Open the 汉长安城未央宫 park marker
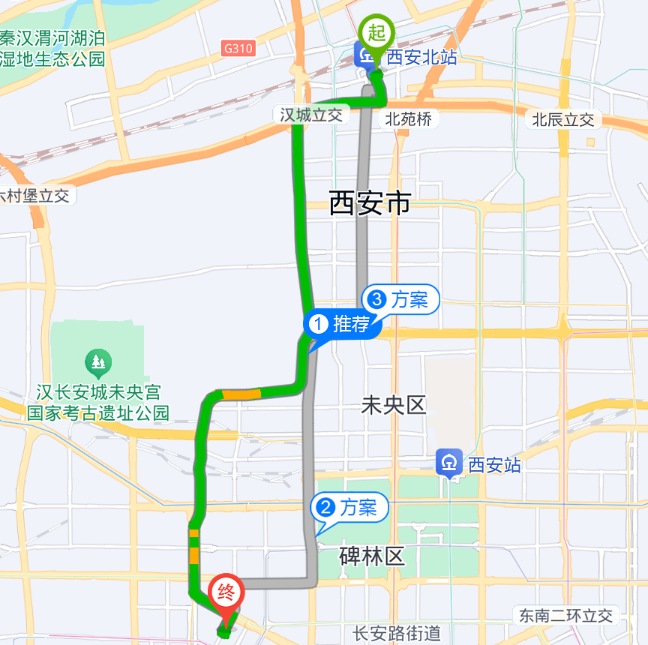This screenshot has height=645, width=648. (97, 359)
